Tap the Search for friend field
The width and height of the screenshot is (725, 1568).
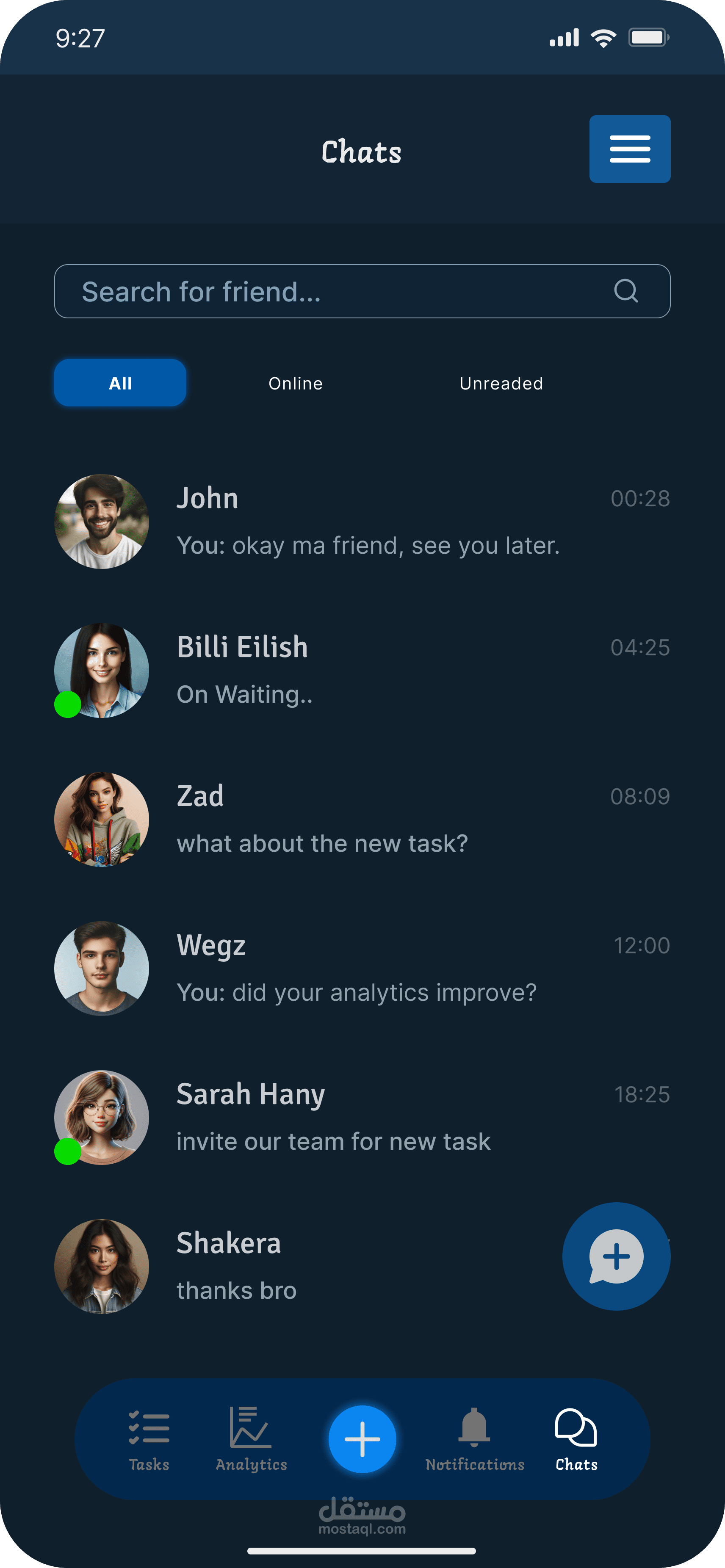click(x=362, y=291)
